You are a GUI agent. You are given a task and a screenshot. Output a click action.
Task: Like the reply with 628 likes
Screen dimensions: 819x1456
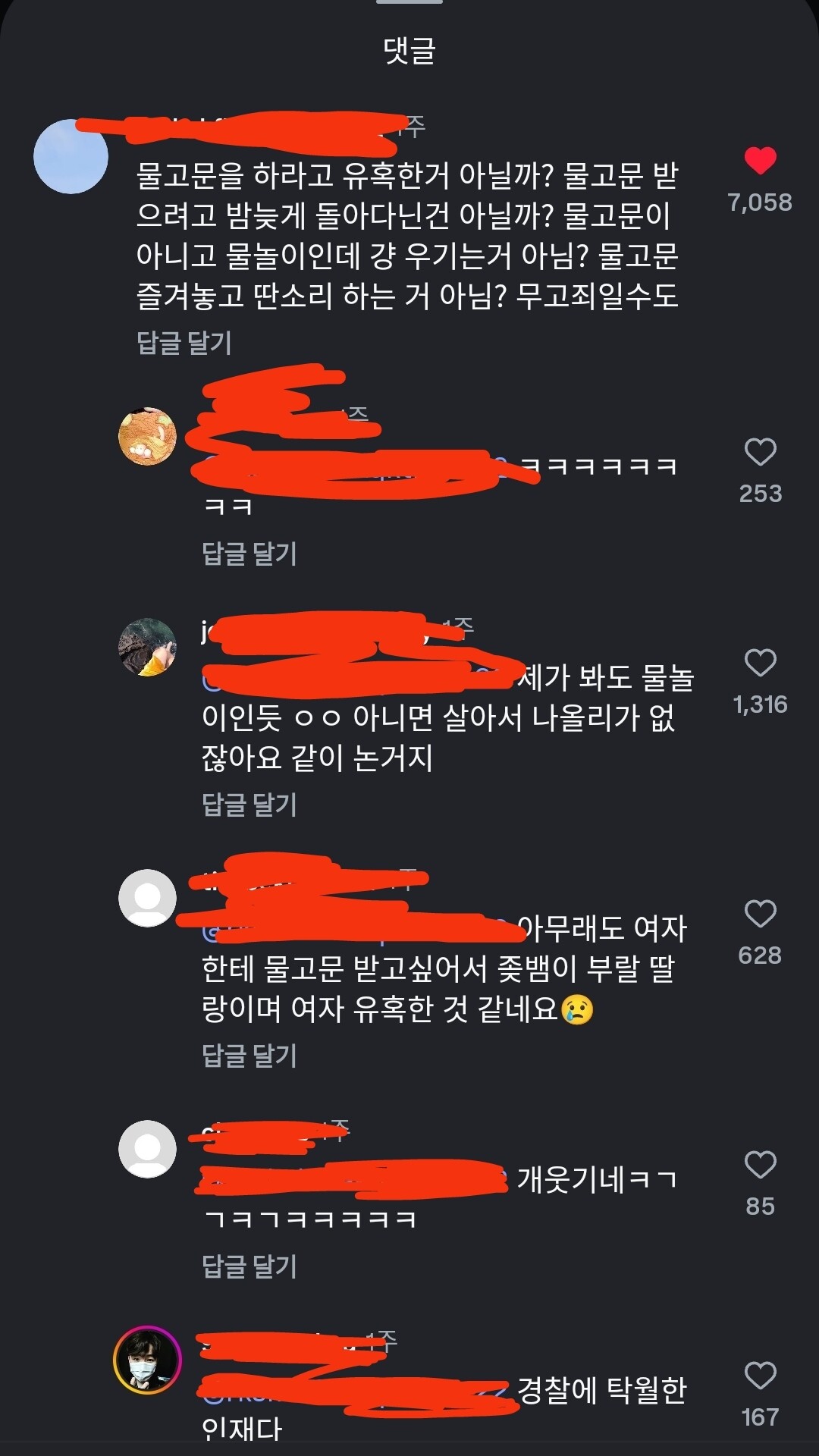[760, 914]
